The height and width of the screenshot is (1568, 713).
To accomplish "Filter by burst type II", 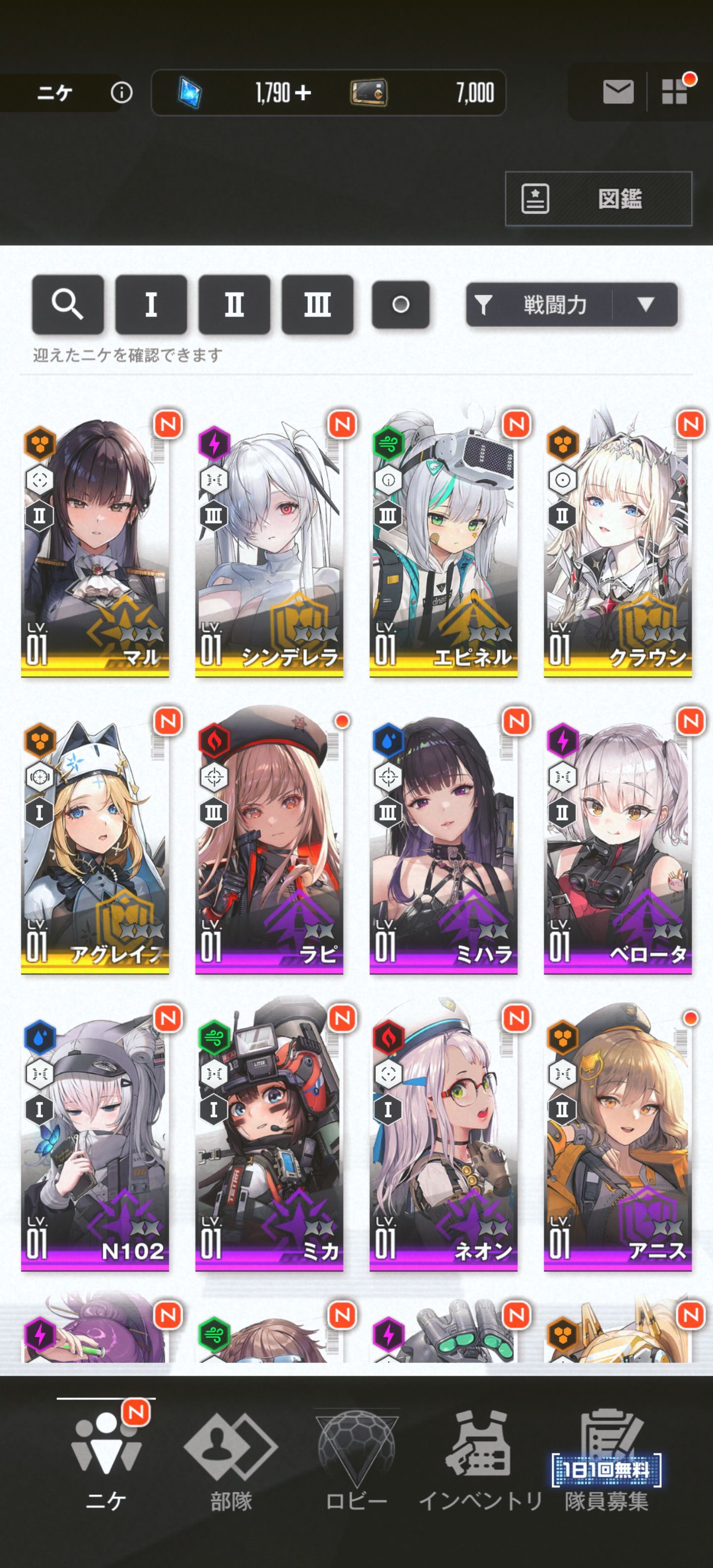I will point(234,304).
